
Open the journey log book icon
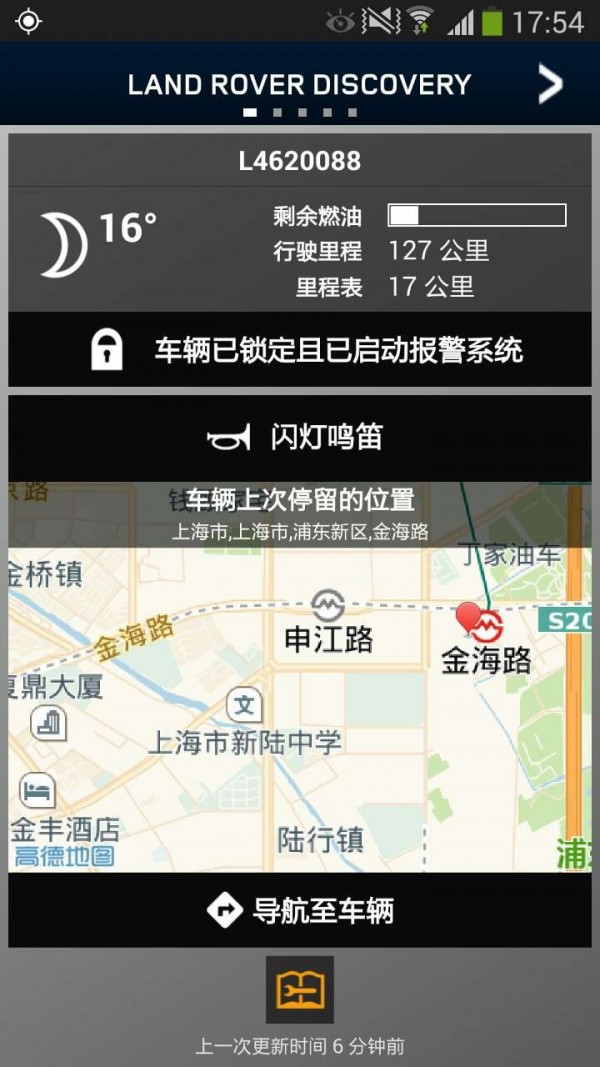299,989
